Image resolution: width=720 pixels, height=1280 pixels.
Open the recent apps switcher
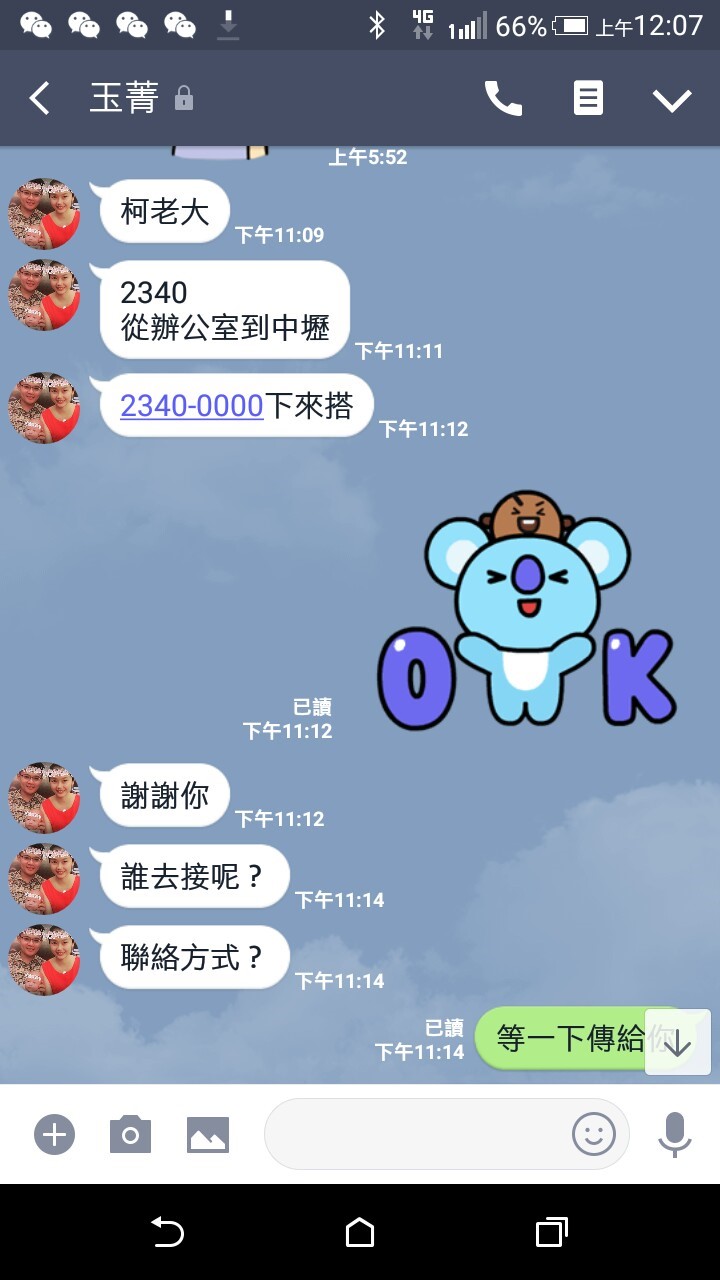(551, 1232)
